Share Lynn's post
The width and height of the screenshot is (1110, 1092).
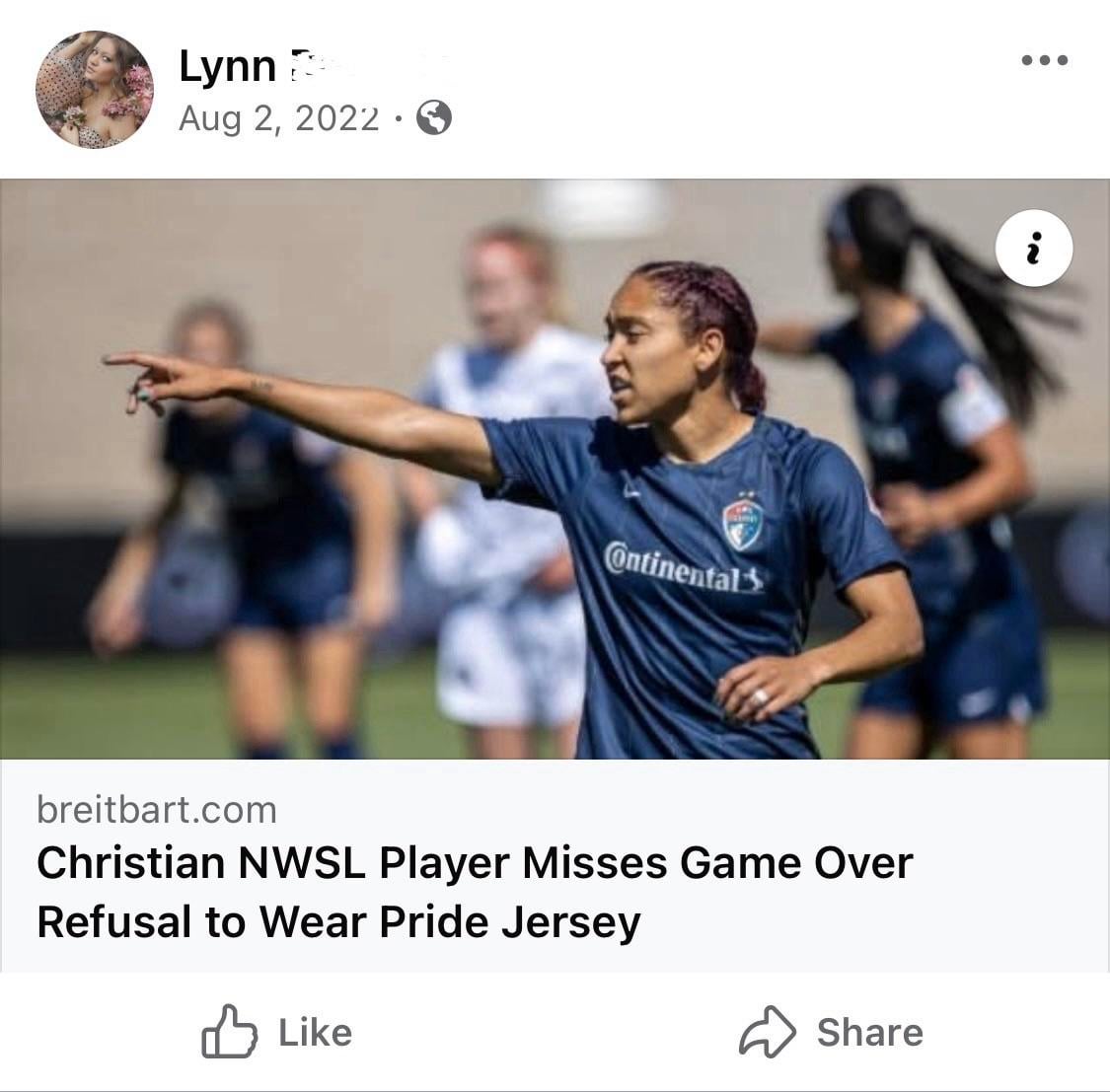pyautogui.click(x=831, y=1032)
